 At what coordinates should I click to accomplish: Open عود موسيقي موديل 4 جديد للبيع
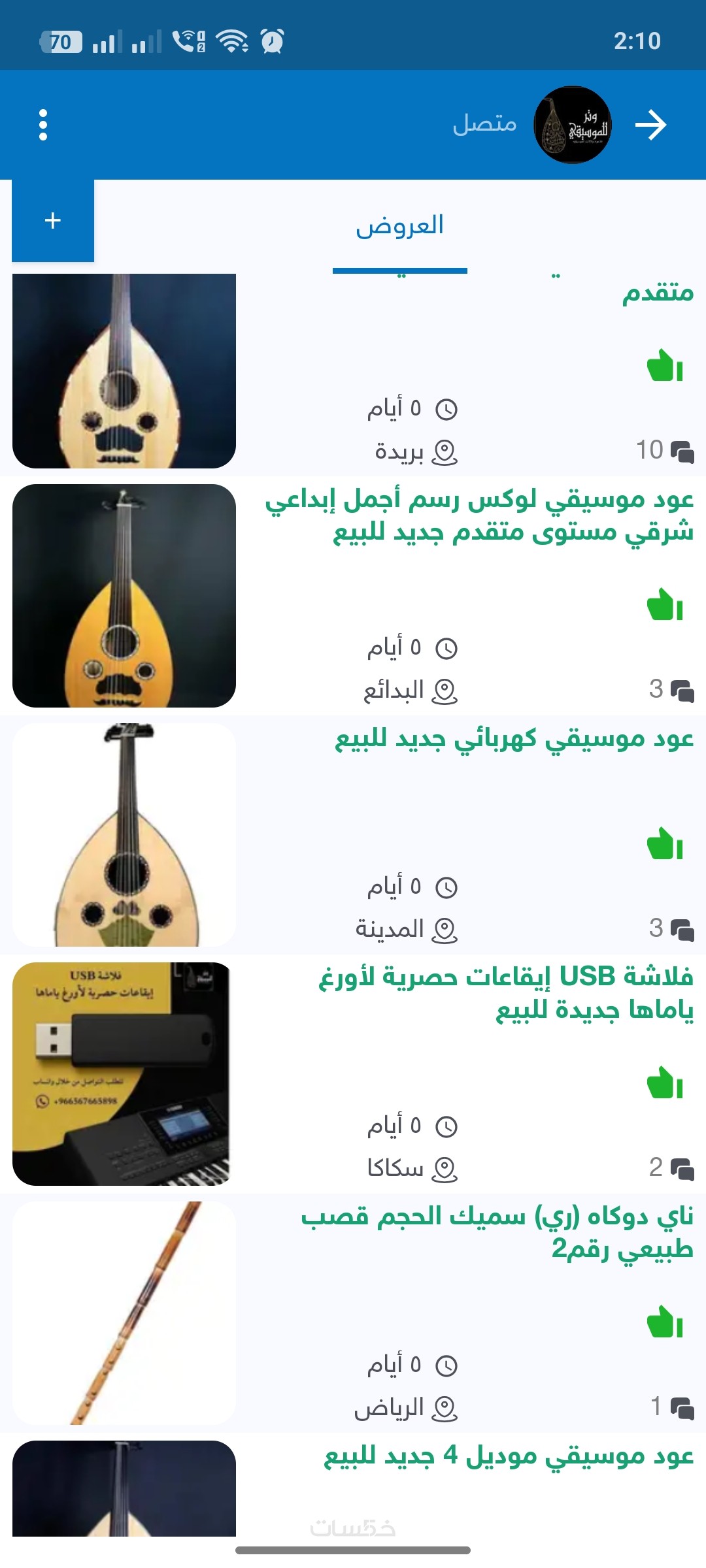509,1456
